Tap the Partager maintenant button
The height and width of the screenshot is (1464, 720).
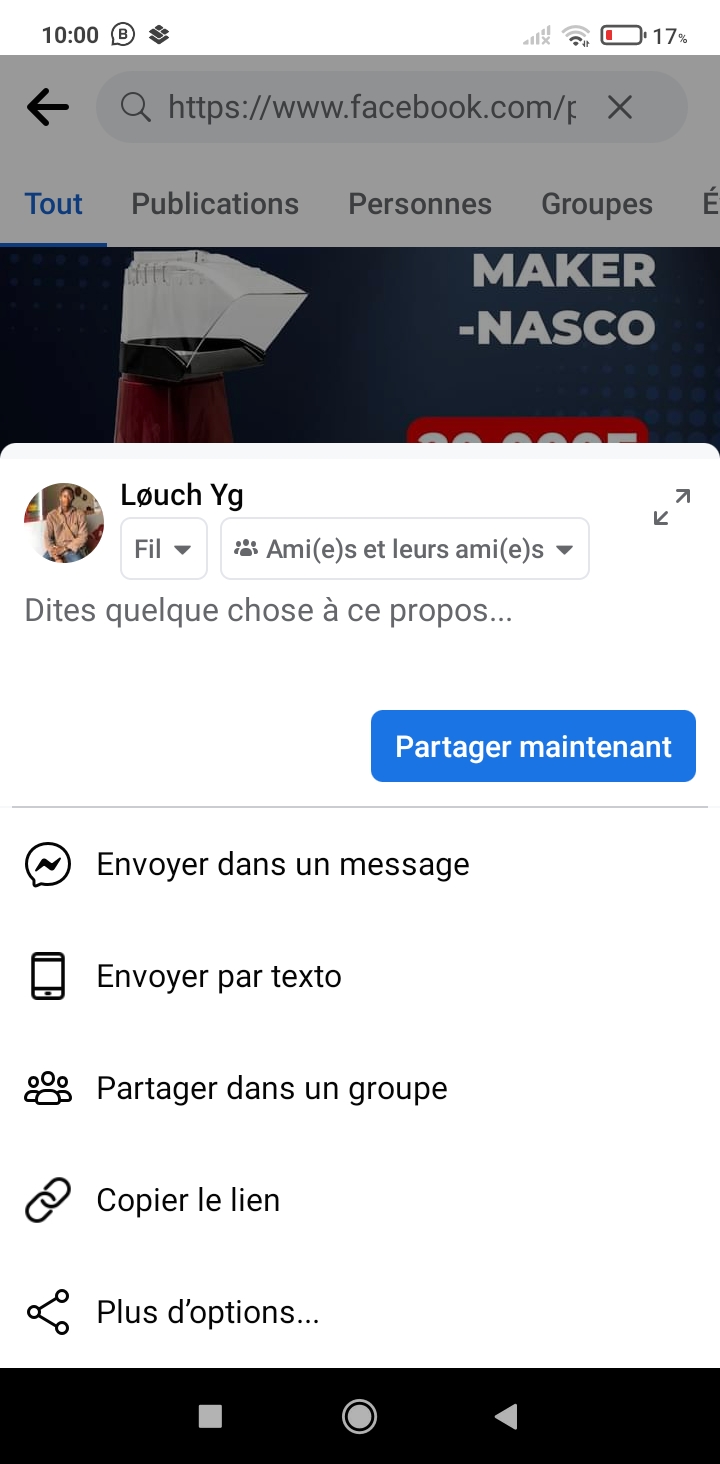pyautogui.click(x=533, y=746)
